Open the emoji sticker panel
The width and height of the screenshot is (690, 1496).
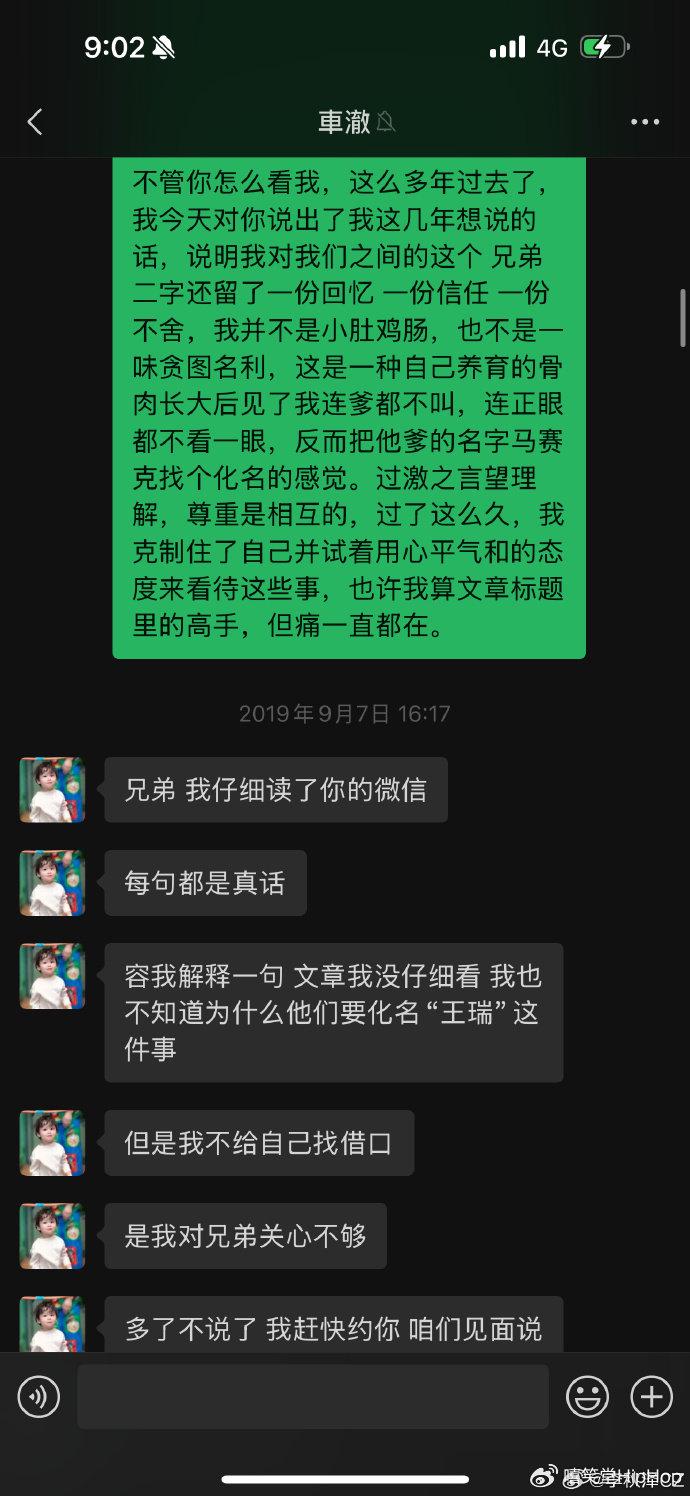coord(587,1396)
